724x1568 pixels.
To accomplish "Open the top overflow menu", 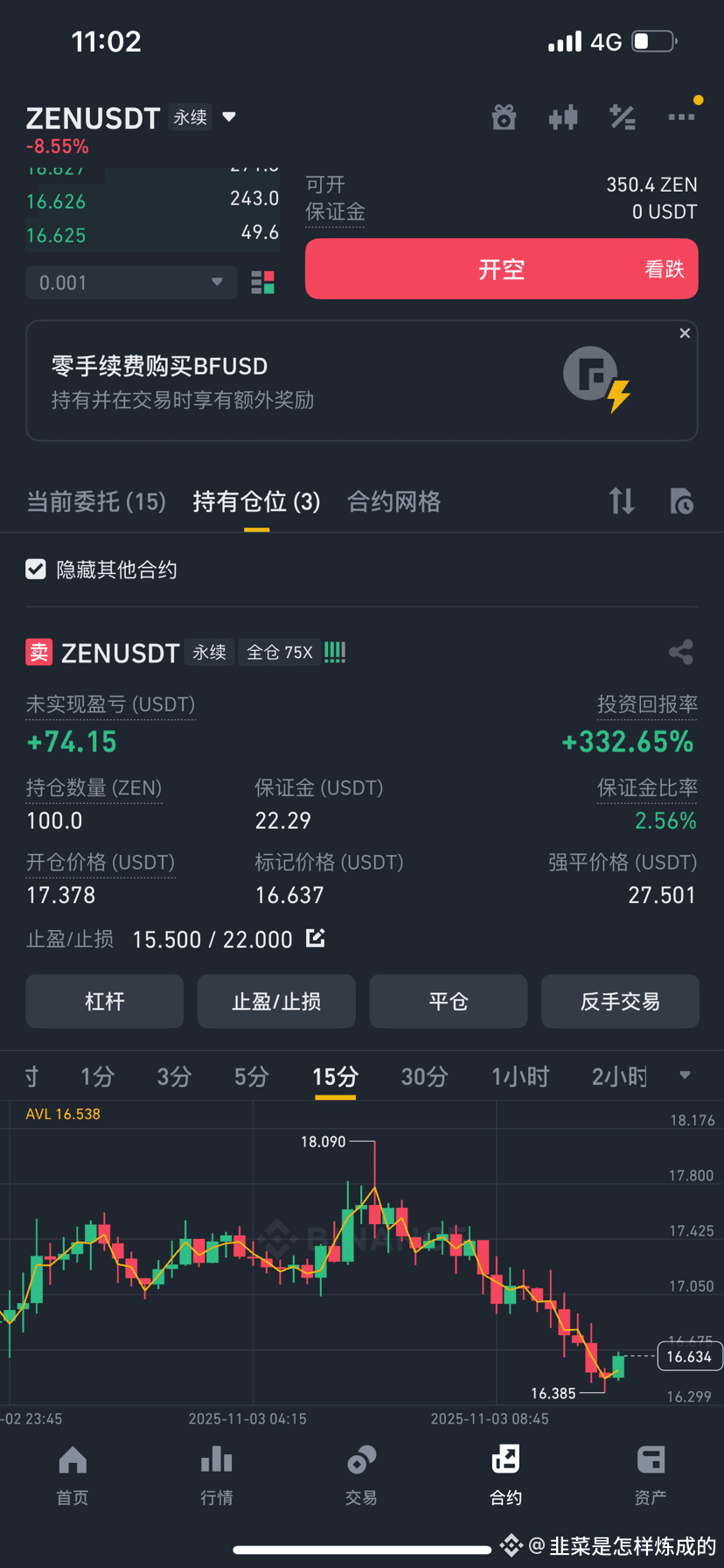I will pos(681,117).
